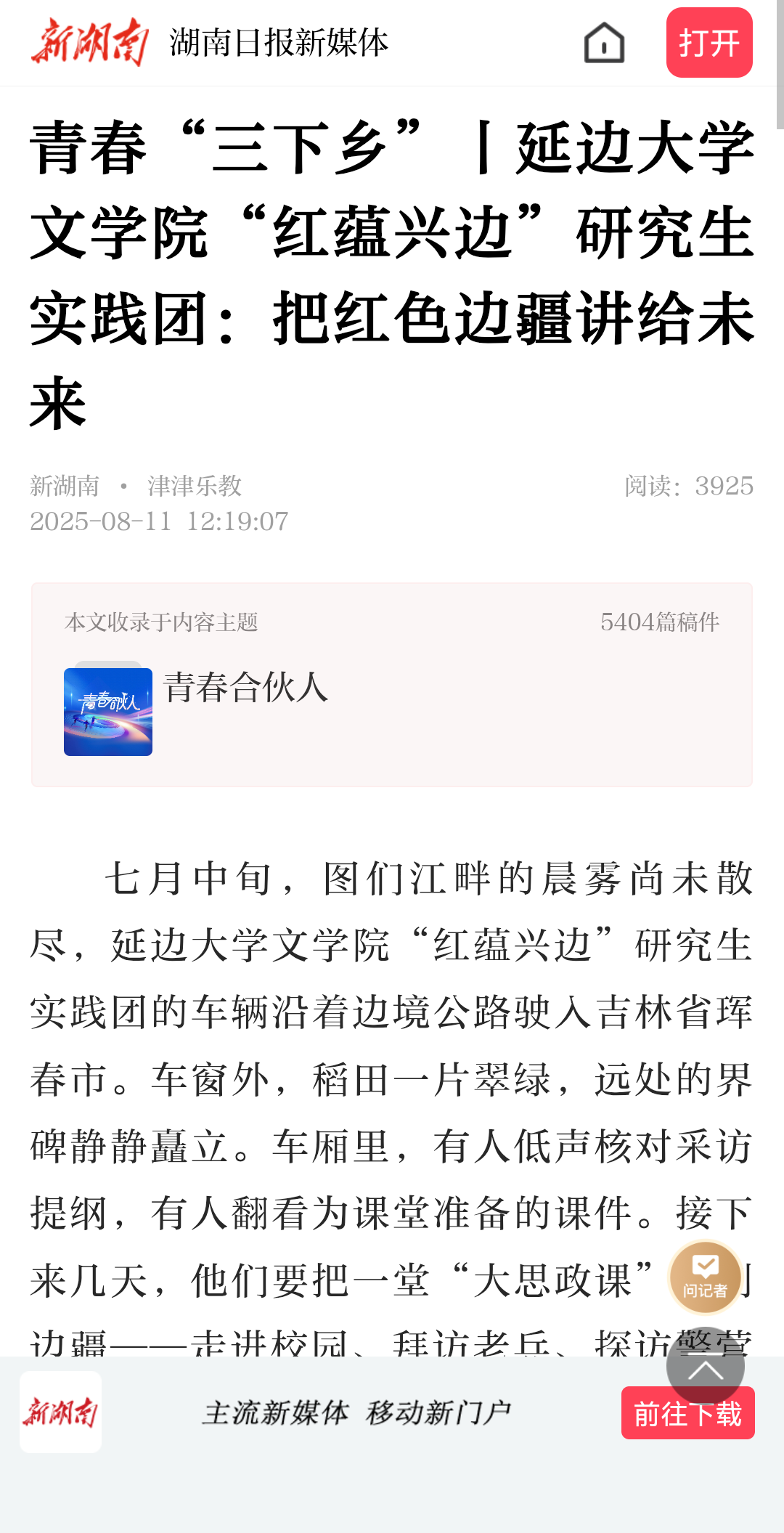Tap the 问记者 floating button
Screen dimensions: 784x1533
pos(705,1278)
